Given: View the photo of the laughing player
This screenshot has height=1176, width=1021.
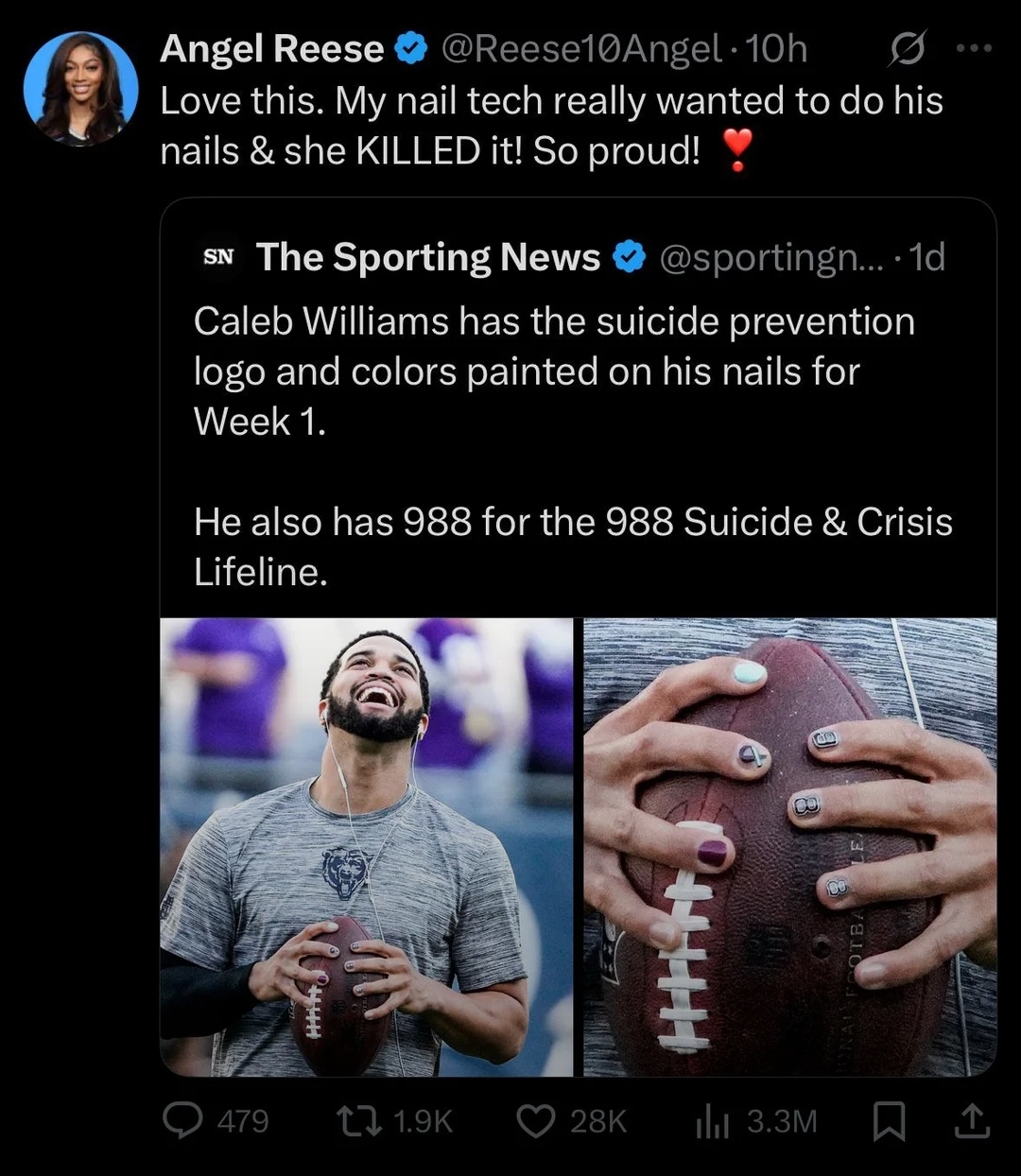Looking at the screenshot, I should pos(367,847).
